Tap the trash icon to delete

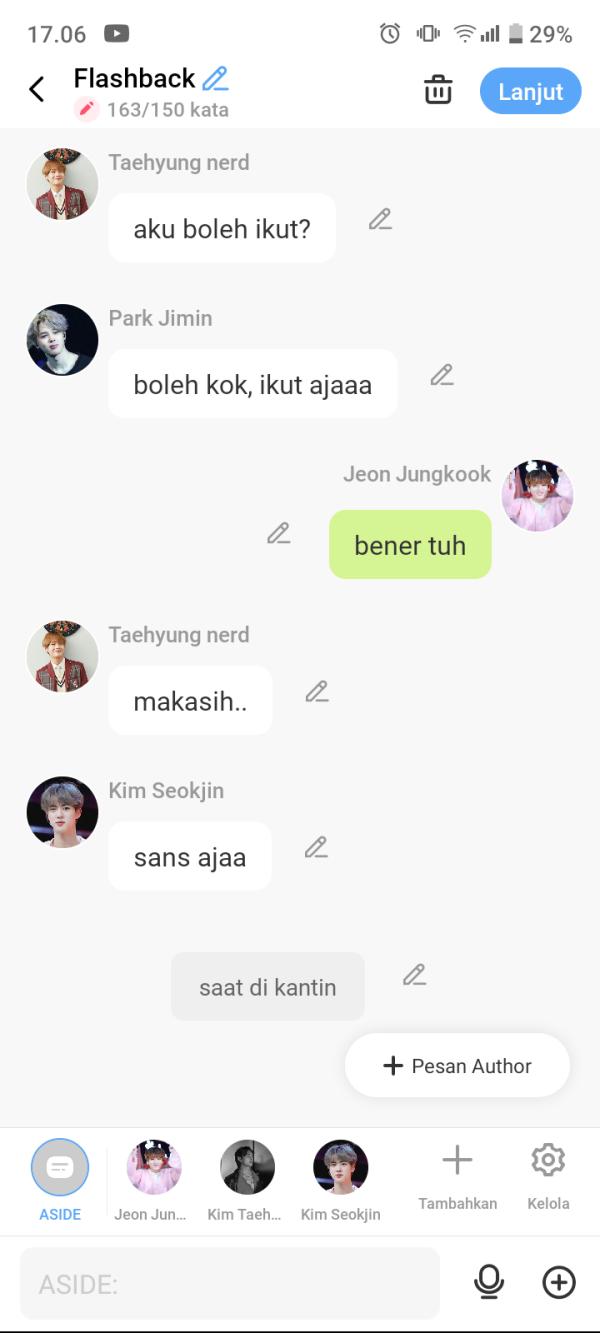(x=438, y=90)
